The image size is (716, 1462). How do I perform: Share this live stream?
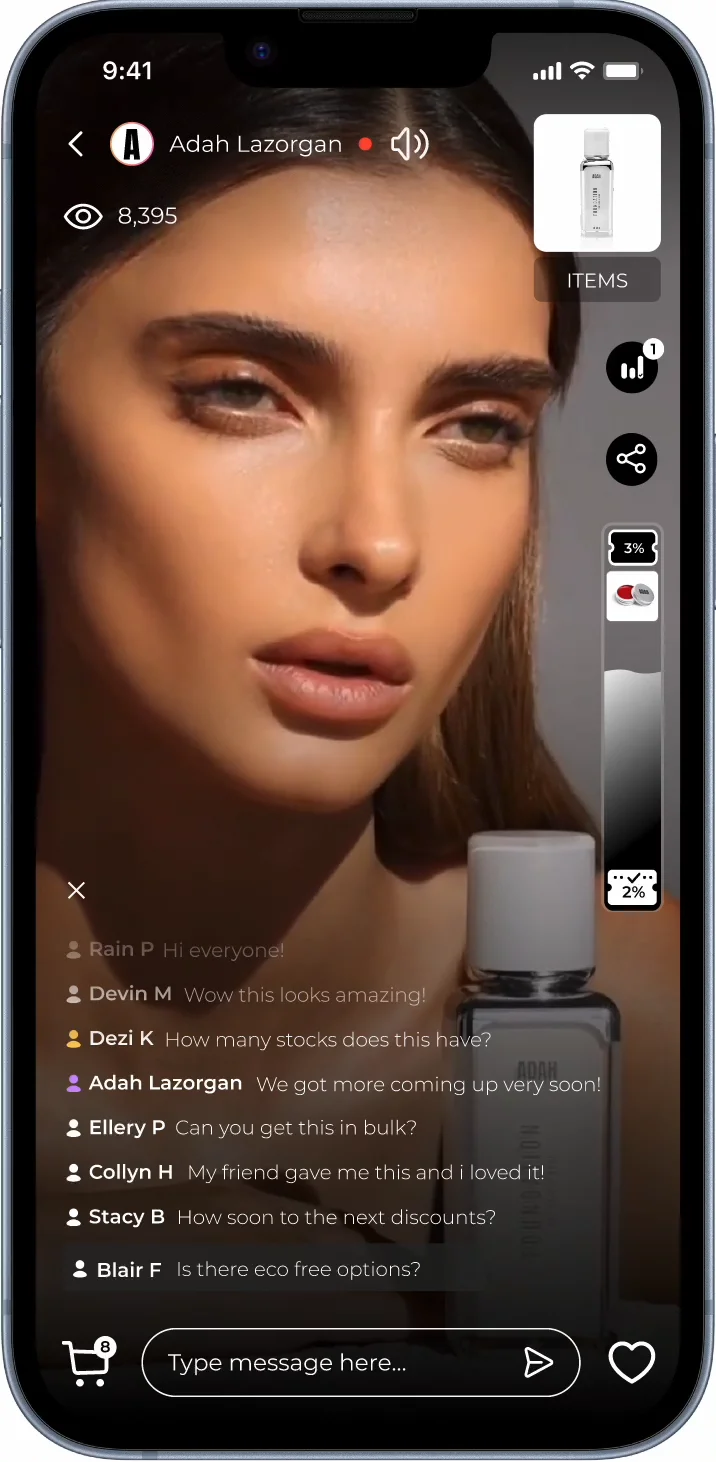[x=632, y=460]
